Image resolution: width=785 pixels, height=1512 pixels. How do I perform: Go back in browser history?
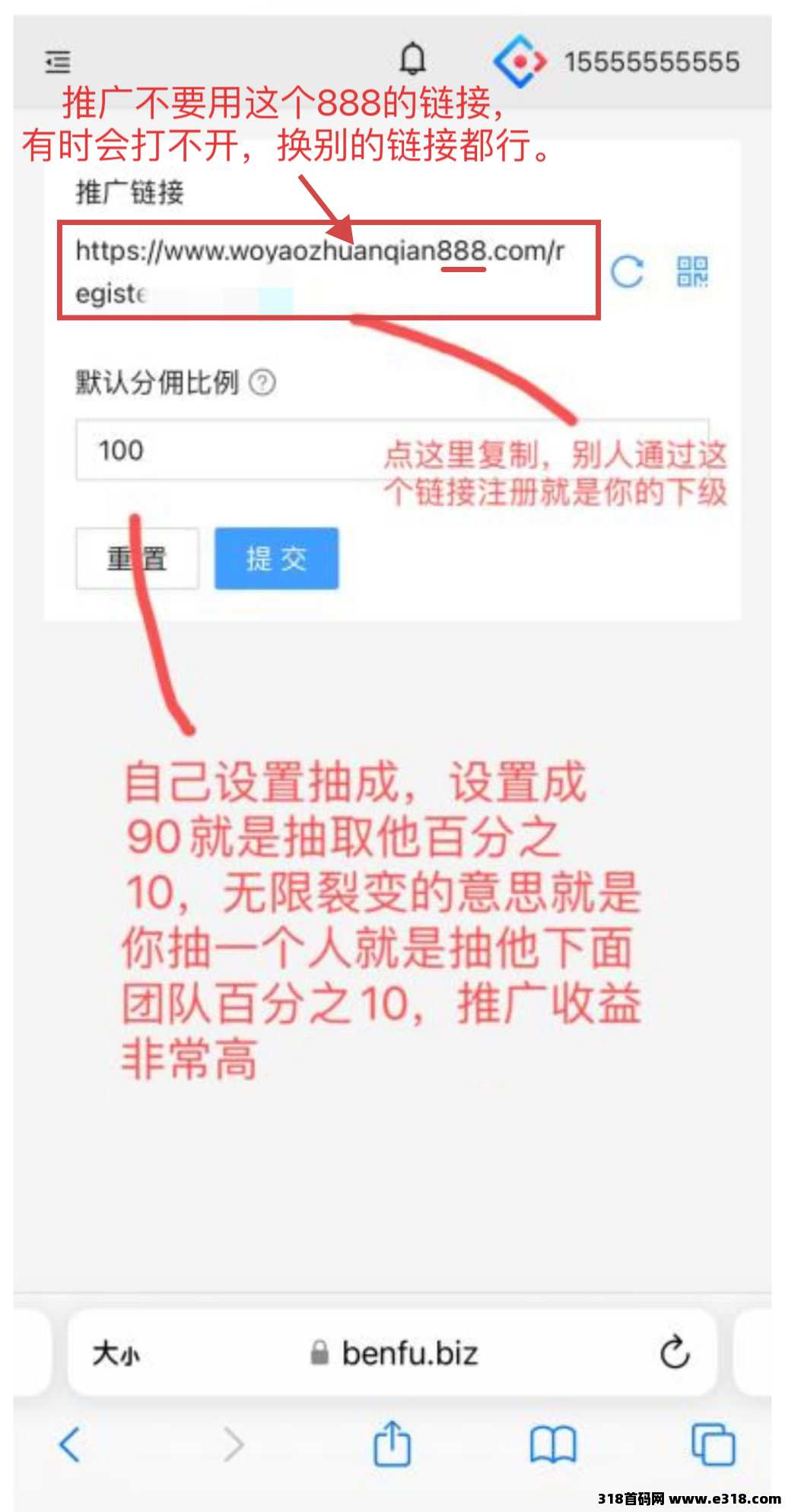pos(70,1444)
